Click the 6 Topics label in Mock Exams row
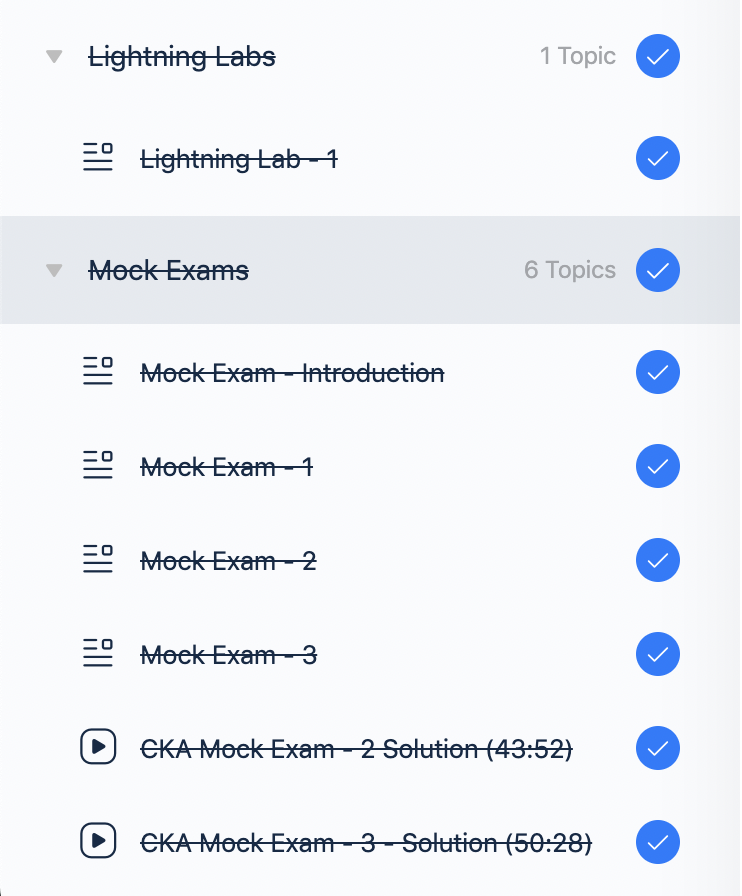The width and height of the screenshot is (742, 896). (569, 270)
